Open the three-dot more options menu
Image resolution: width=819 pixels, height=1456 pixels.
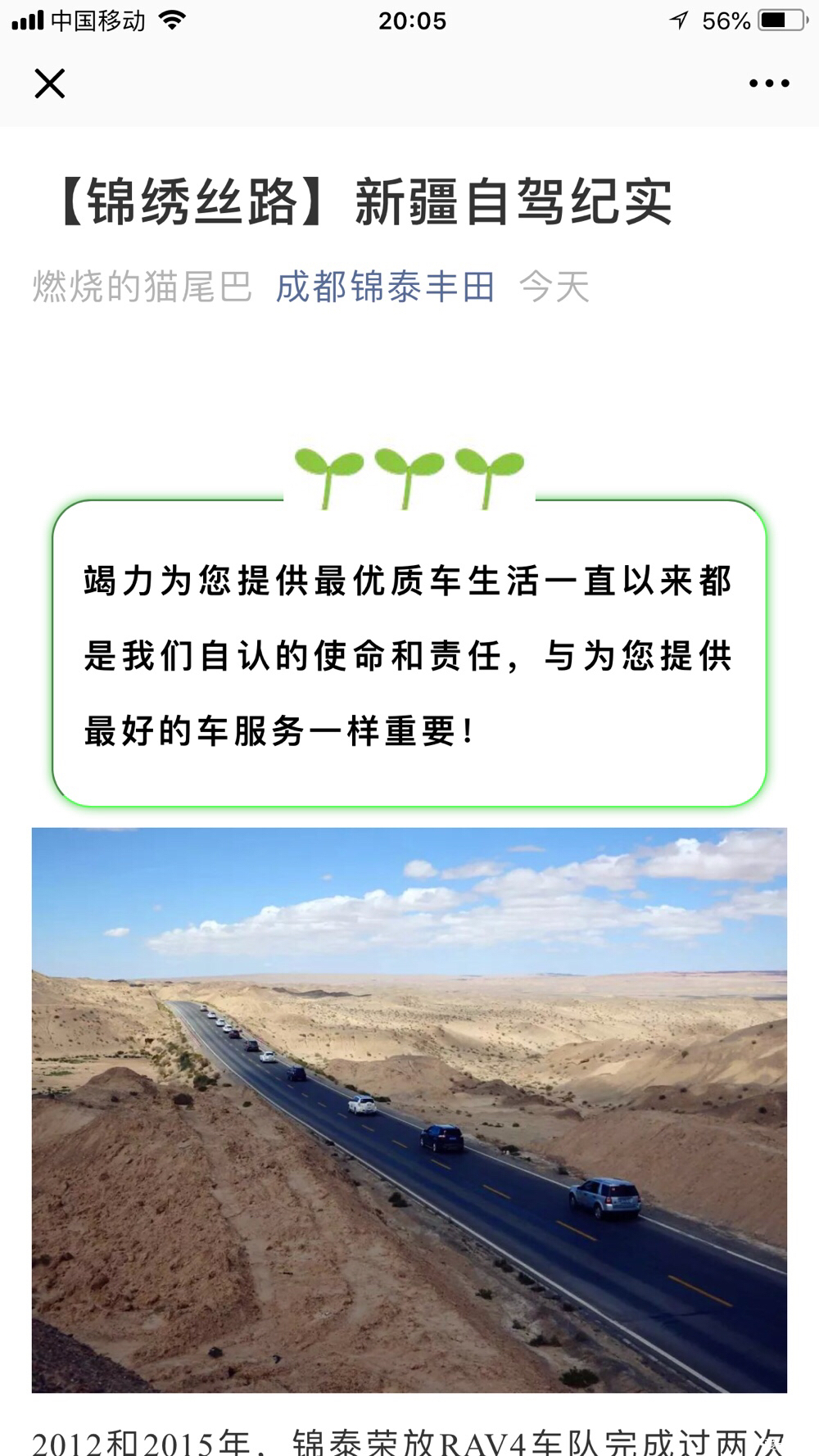[769, 84]
